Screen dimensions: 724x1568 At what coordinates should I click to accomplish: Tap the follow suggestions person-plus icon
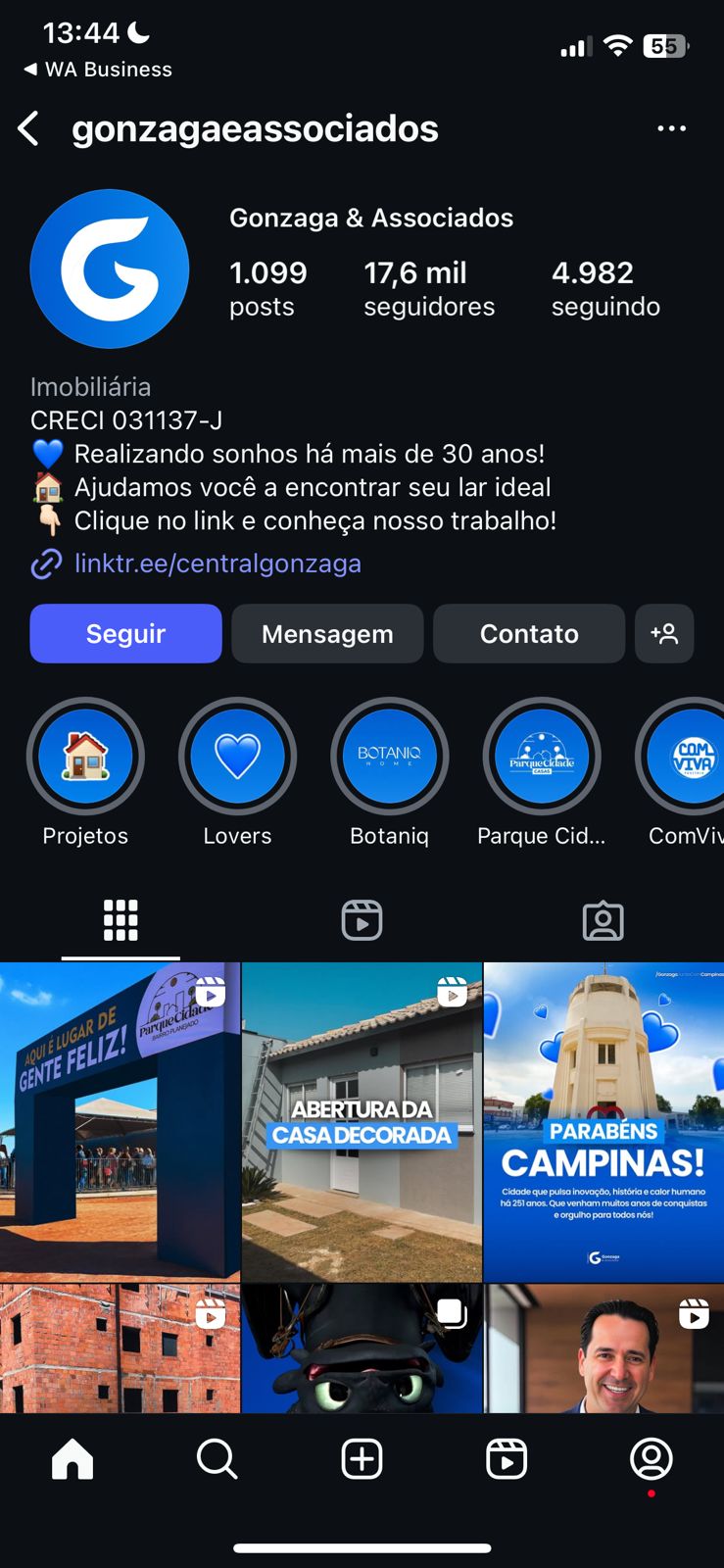665,634
